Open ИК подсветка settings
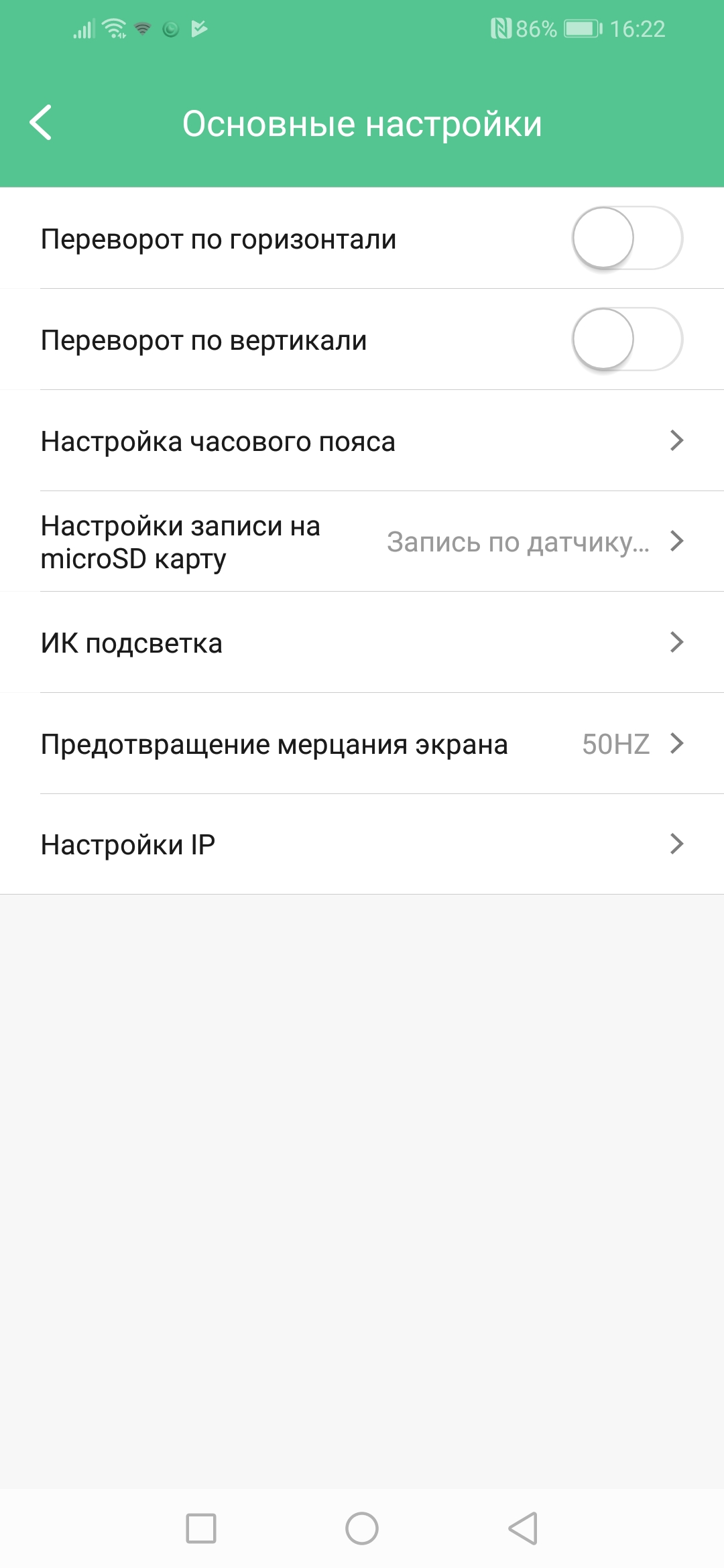The height and width of the screenshot is (1568, 724). 362,643
